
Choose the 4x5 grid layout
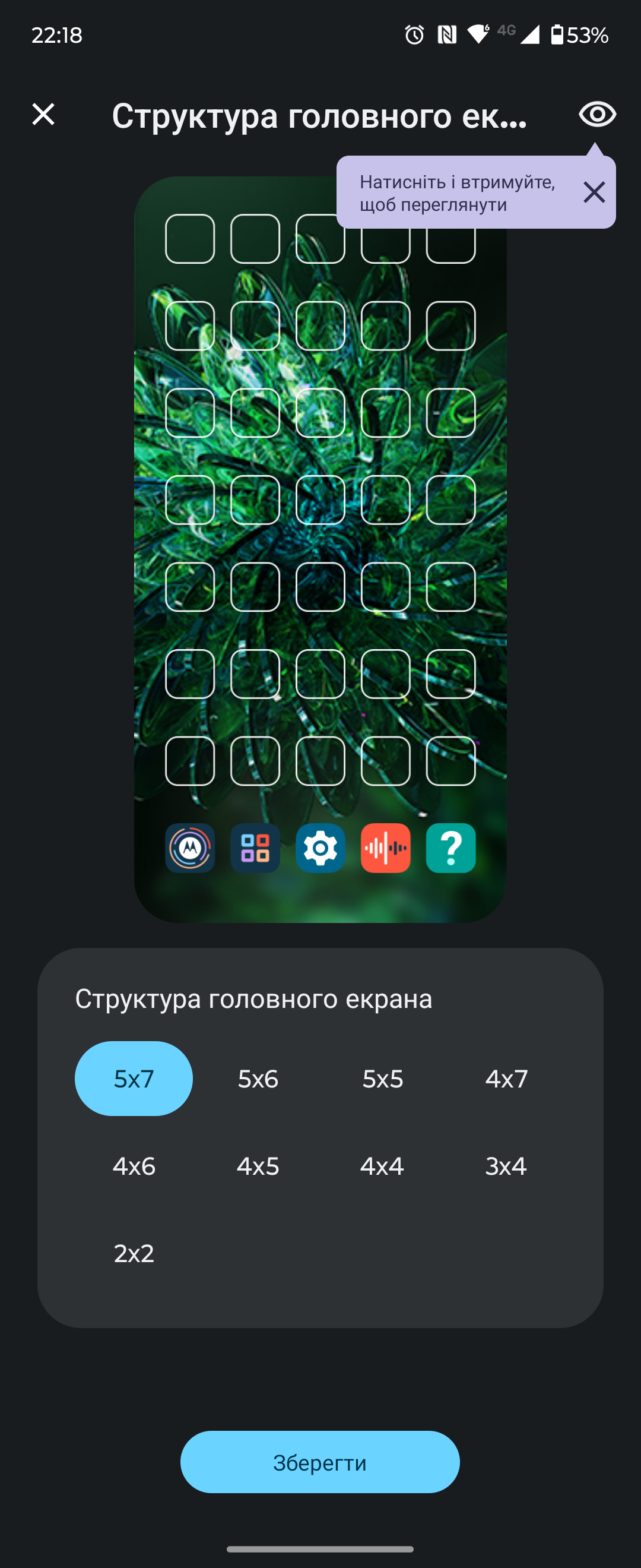point(258,1166)
